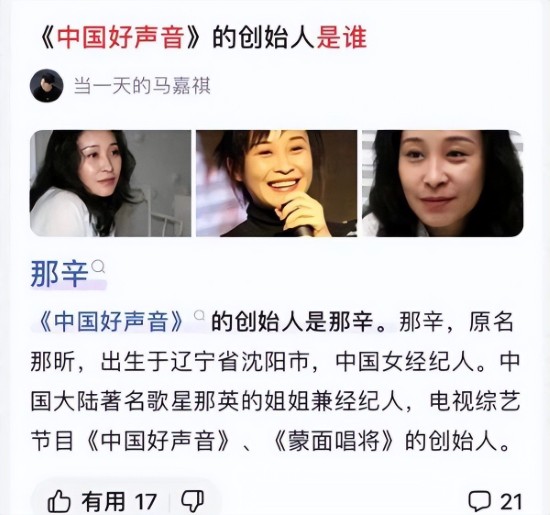Open the 21 comments
550x515 pixels.
[496, 501]
